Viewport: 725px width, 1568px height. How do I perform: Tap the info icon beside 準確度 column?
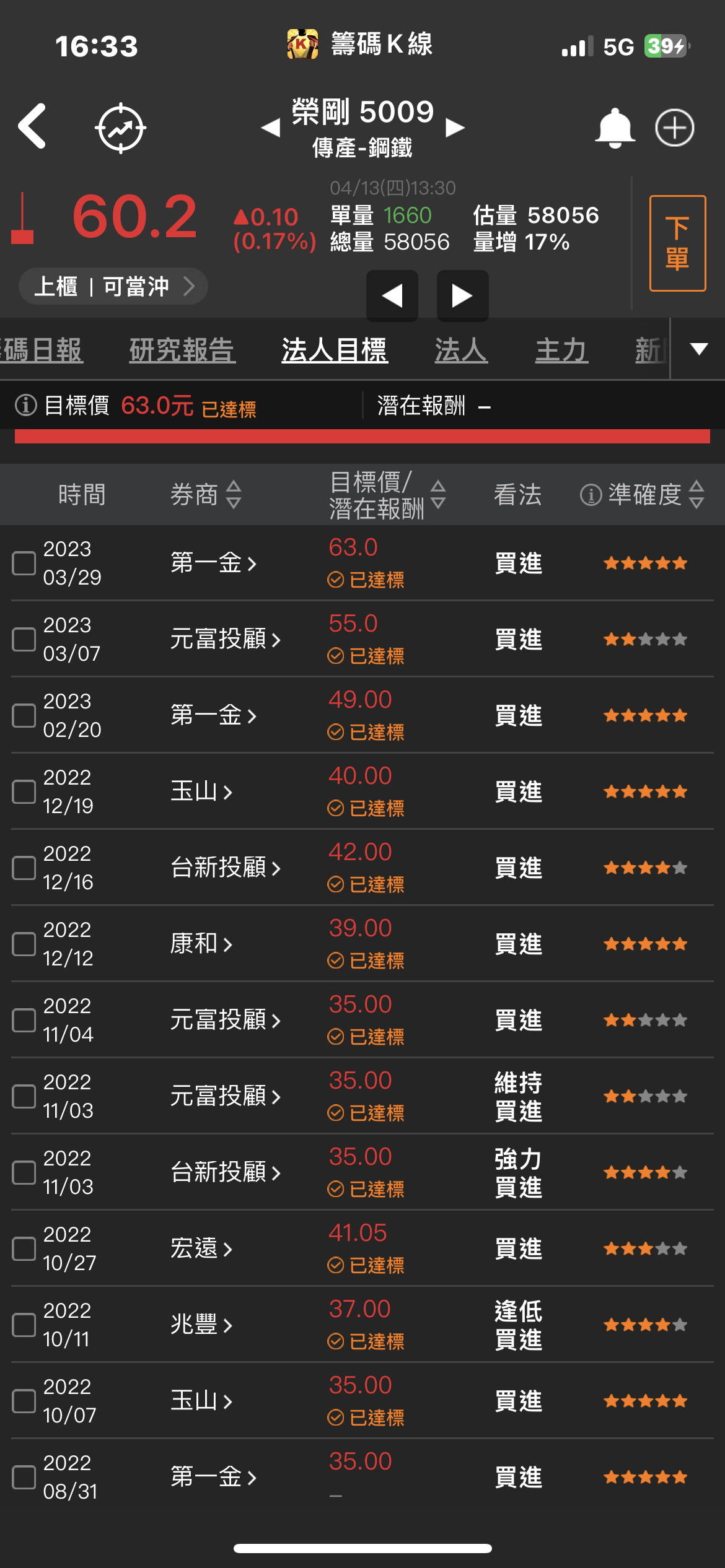591,494
